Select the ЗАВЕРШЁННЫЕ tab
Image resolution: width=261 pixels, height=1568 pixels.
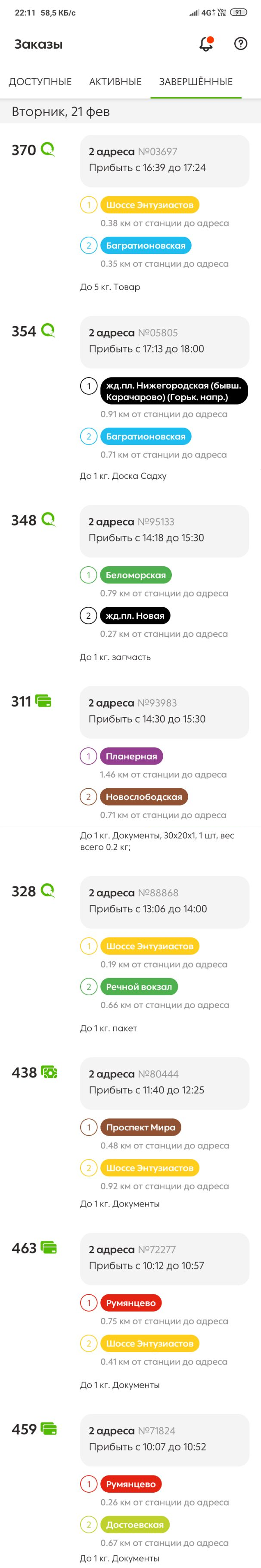[196, 82]
